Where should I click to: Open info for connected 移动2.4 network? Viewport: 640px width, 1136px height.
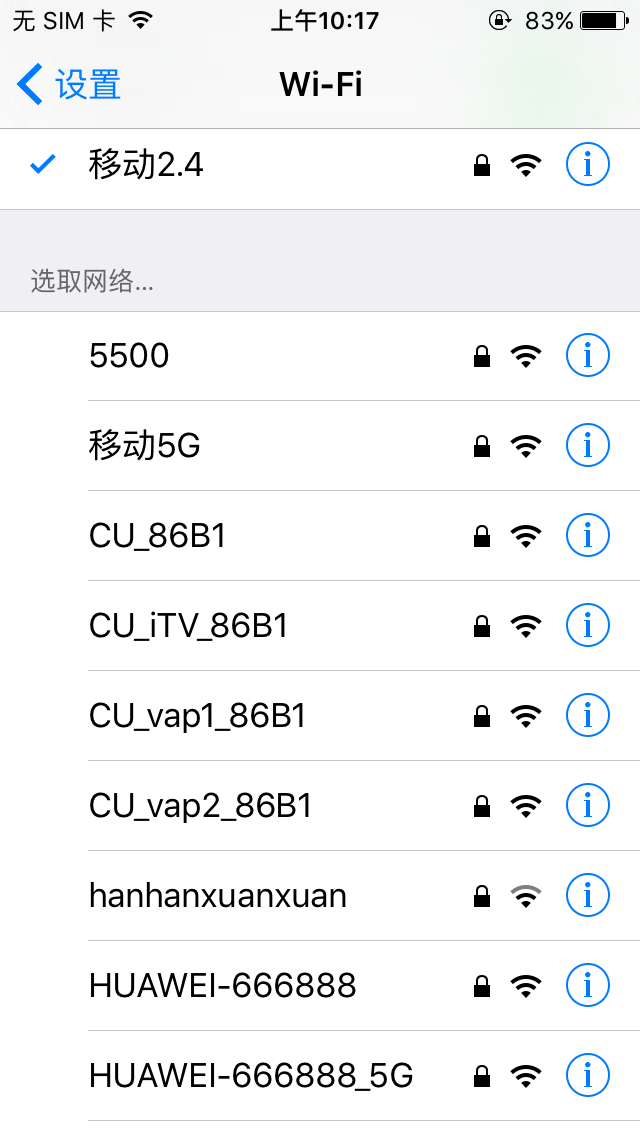click(587, 164)
